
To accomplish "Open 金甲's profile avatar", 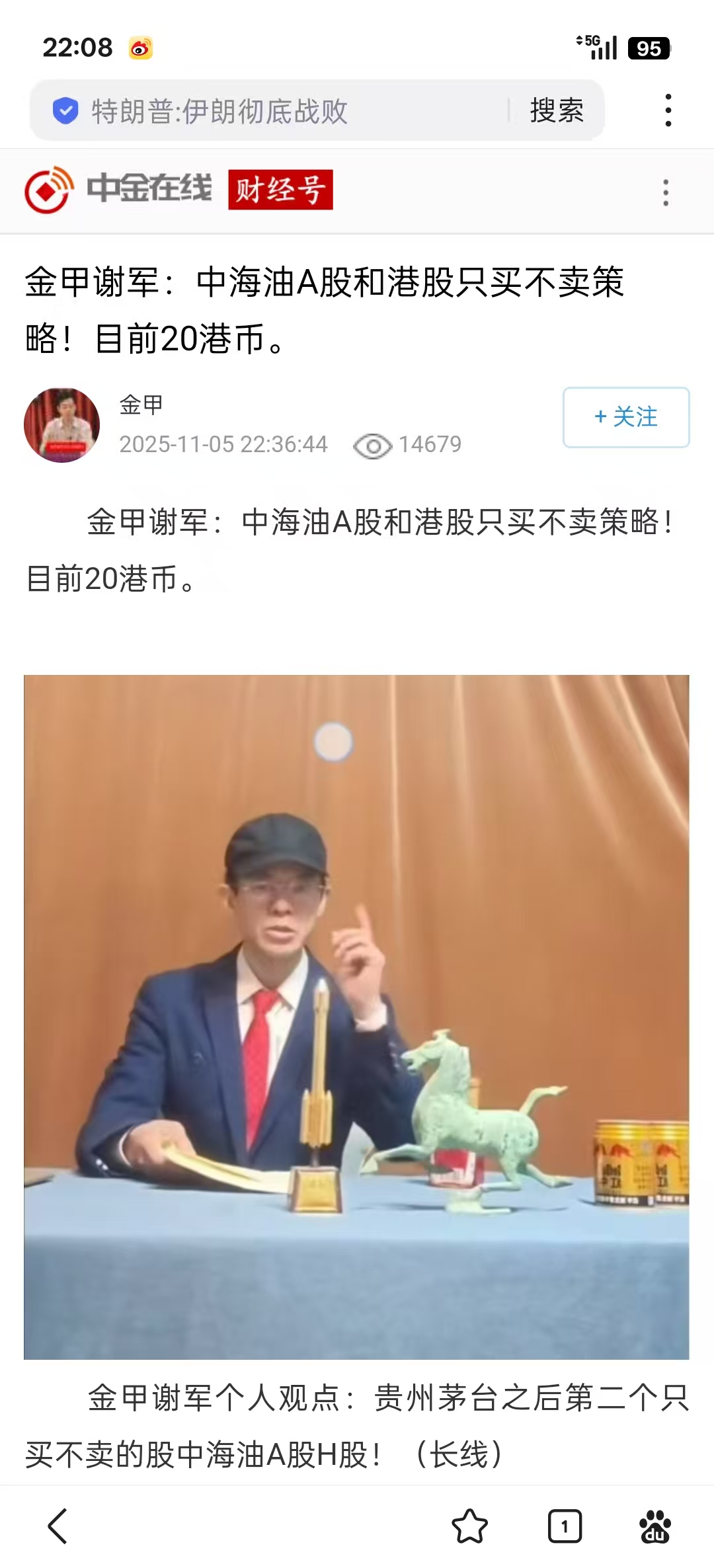I will (61, 425).
